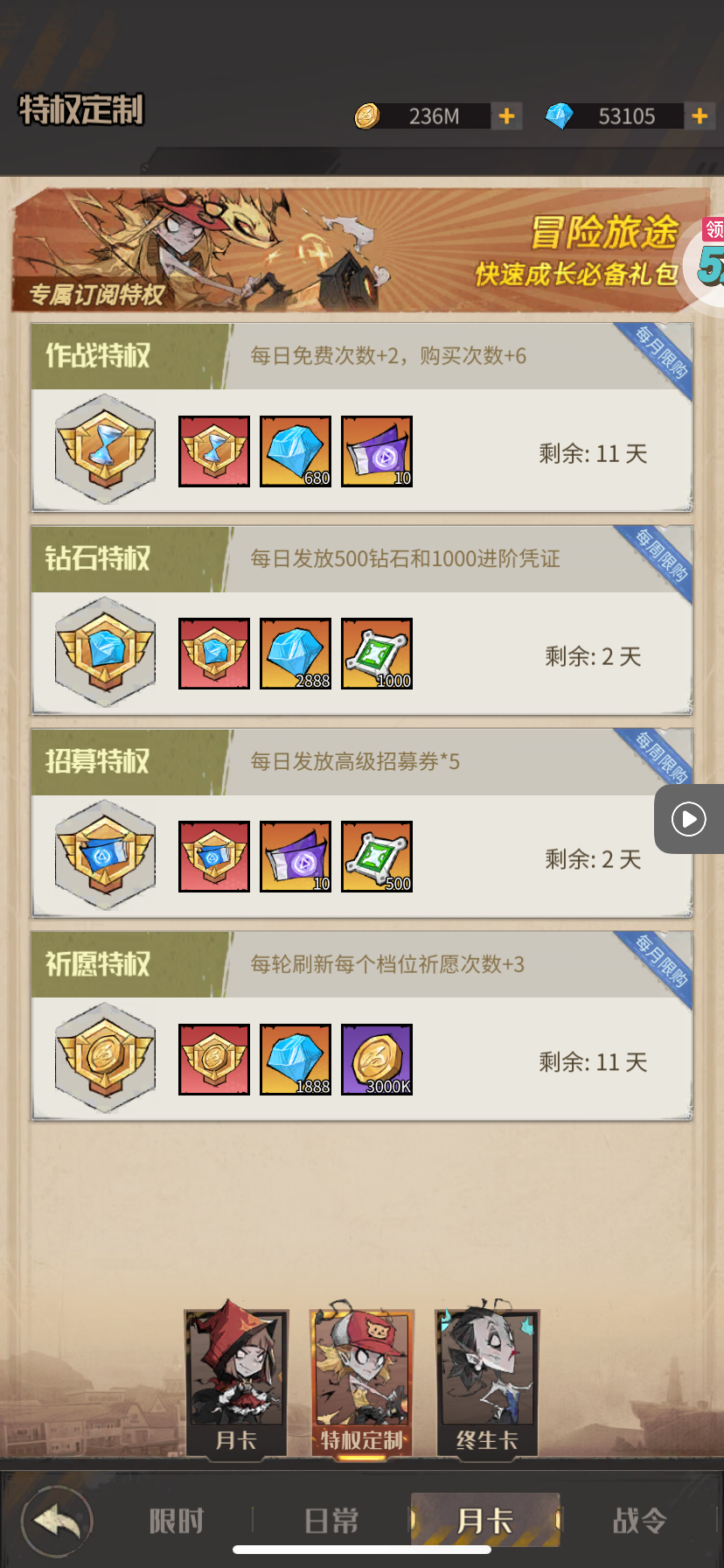View the 680 diamond reward in 作战特权

pos(296,451)
